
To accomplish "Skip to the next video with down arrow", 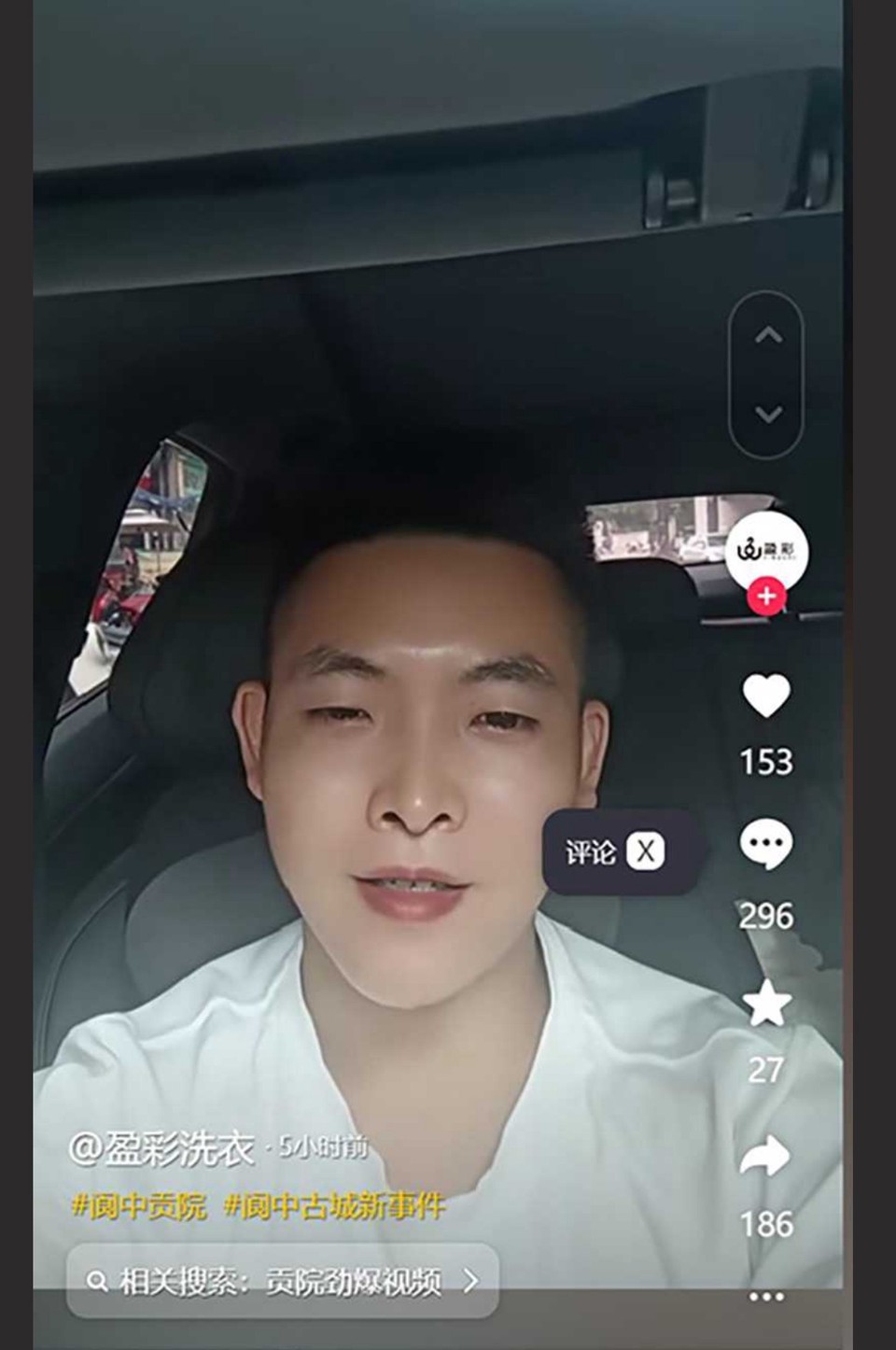I will click(x=767, y=414).
